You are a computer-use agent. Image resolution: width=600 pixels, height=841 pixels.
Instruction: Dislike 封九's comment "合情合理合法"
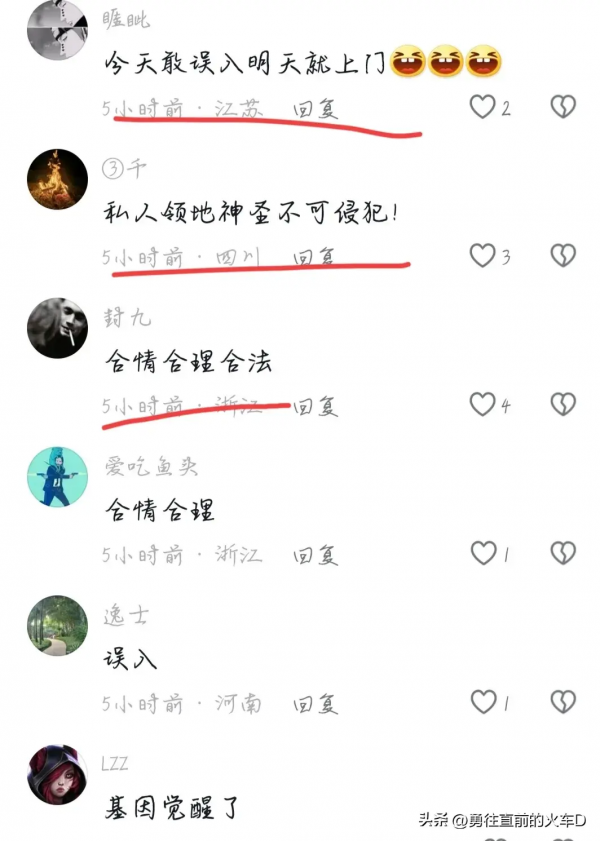click(563, 404)
